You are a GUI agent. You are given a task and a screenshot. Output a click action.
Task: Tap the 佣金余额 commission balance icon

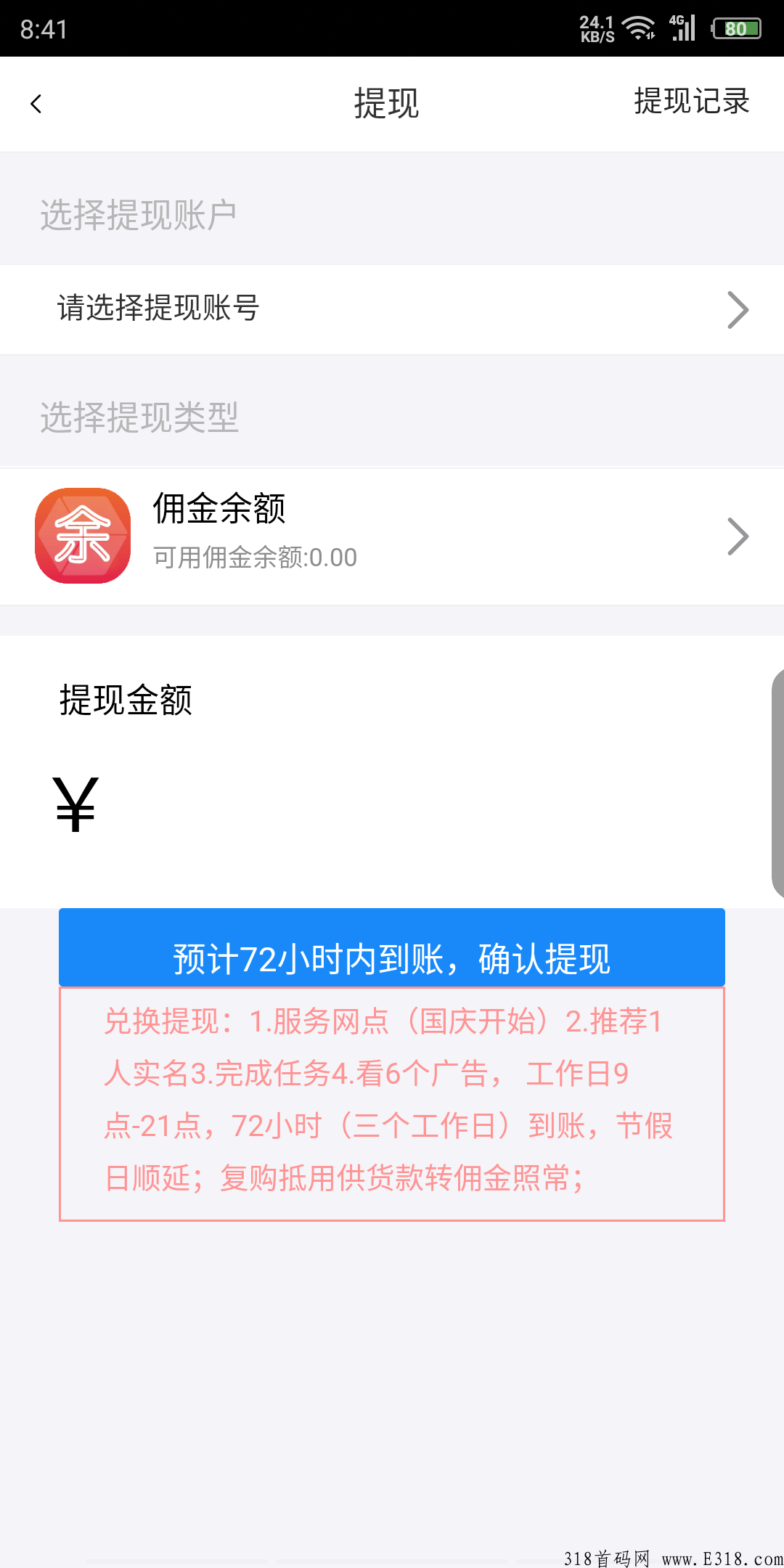coord(82,535)
